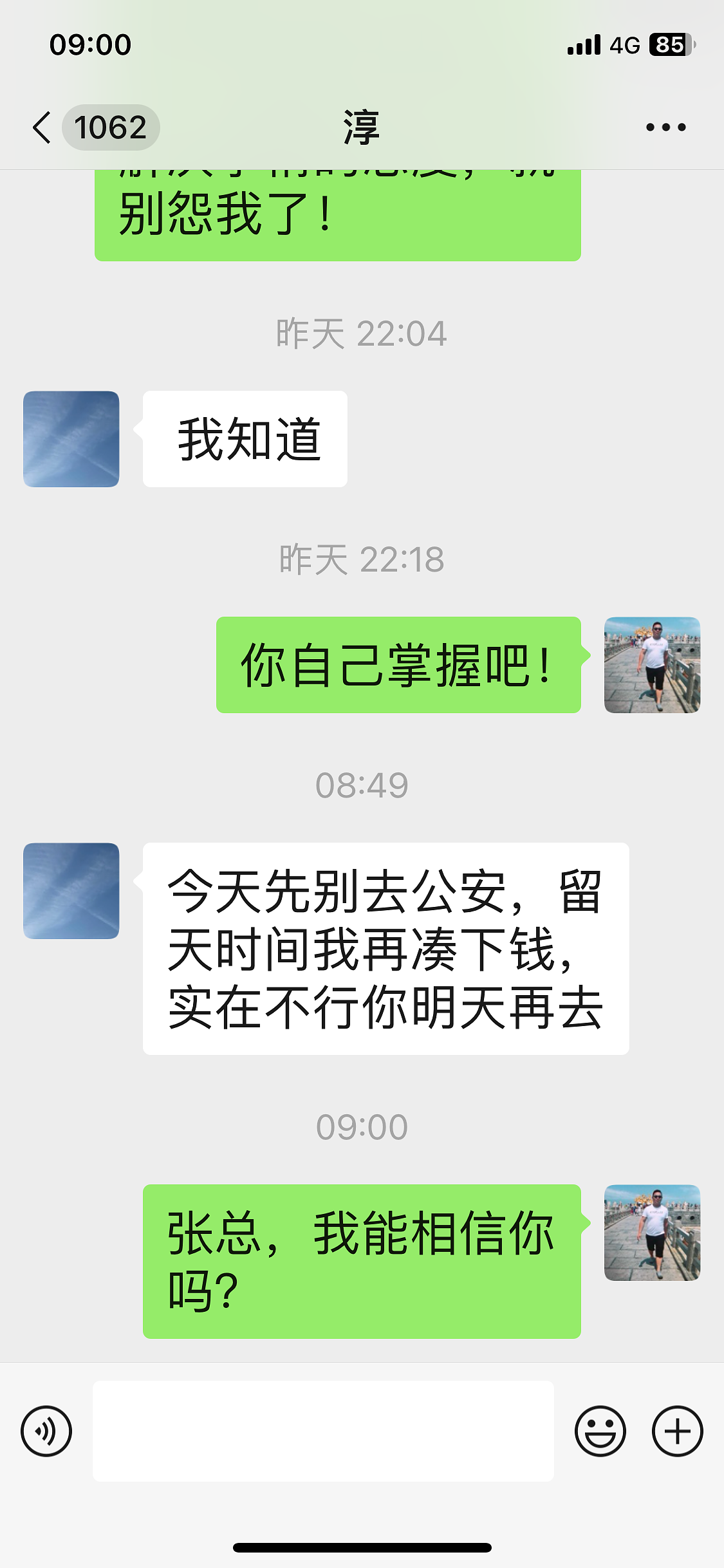Open the plus attachments menu

677,1432
